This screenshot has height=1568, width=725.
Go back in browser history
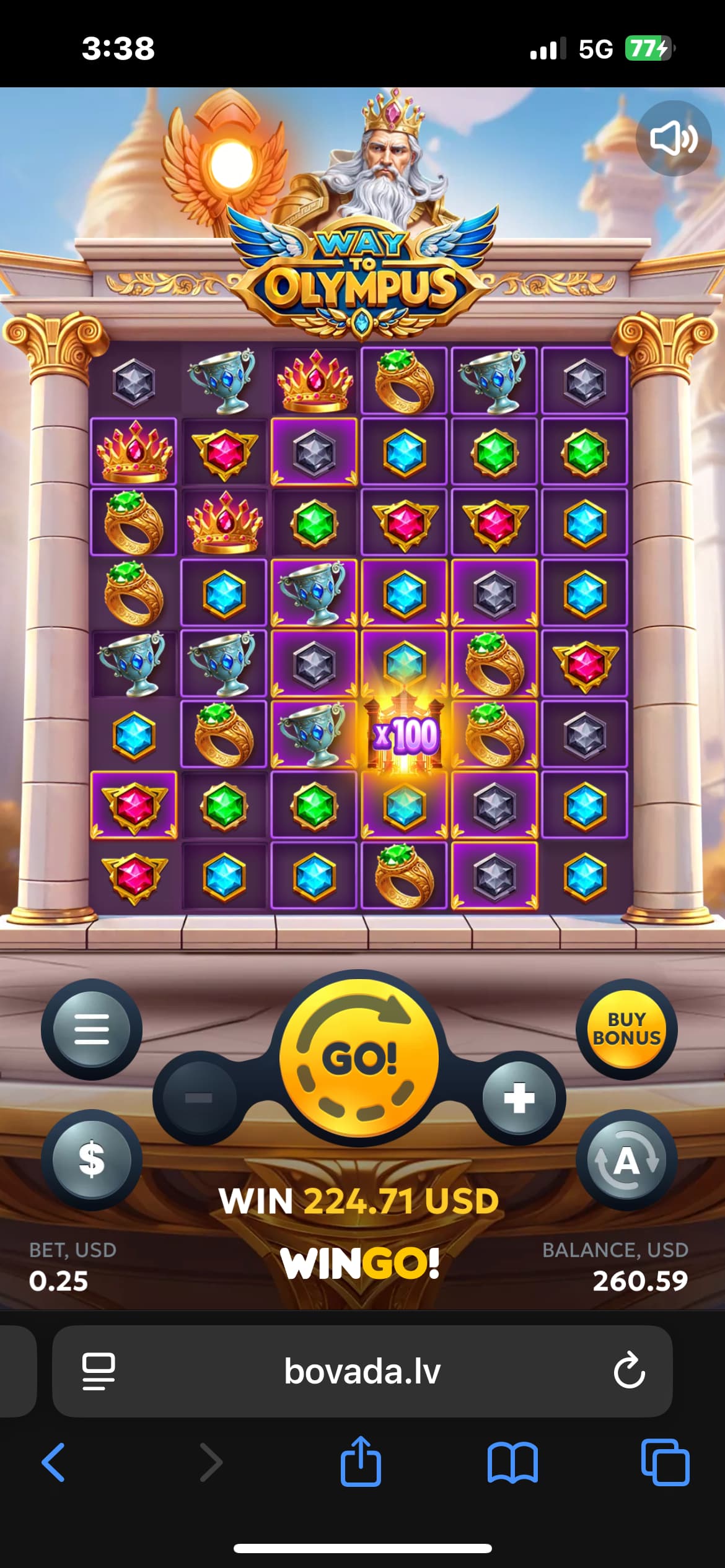pos(54,1463)
